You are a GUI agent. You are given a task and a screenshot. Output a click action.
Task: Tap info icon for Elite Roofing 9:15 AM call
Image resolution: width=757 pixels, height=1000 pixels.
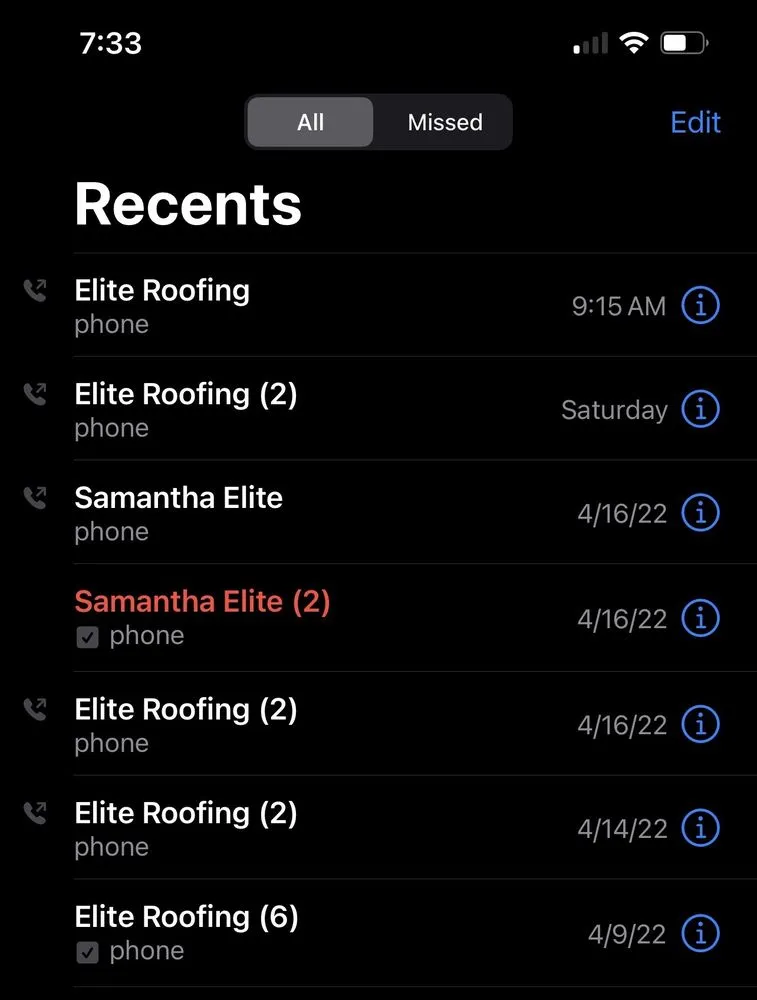point(700,306)
